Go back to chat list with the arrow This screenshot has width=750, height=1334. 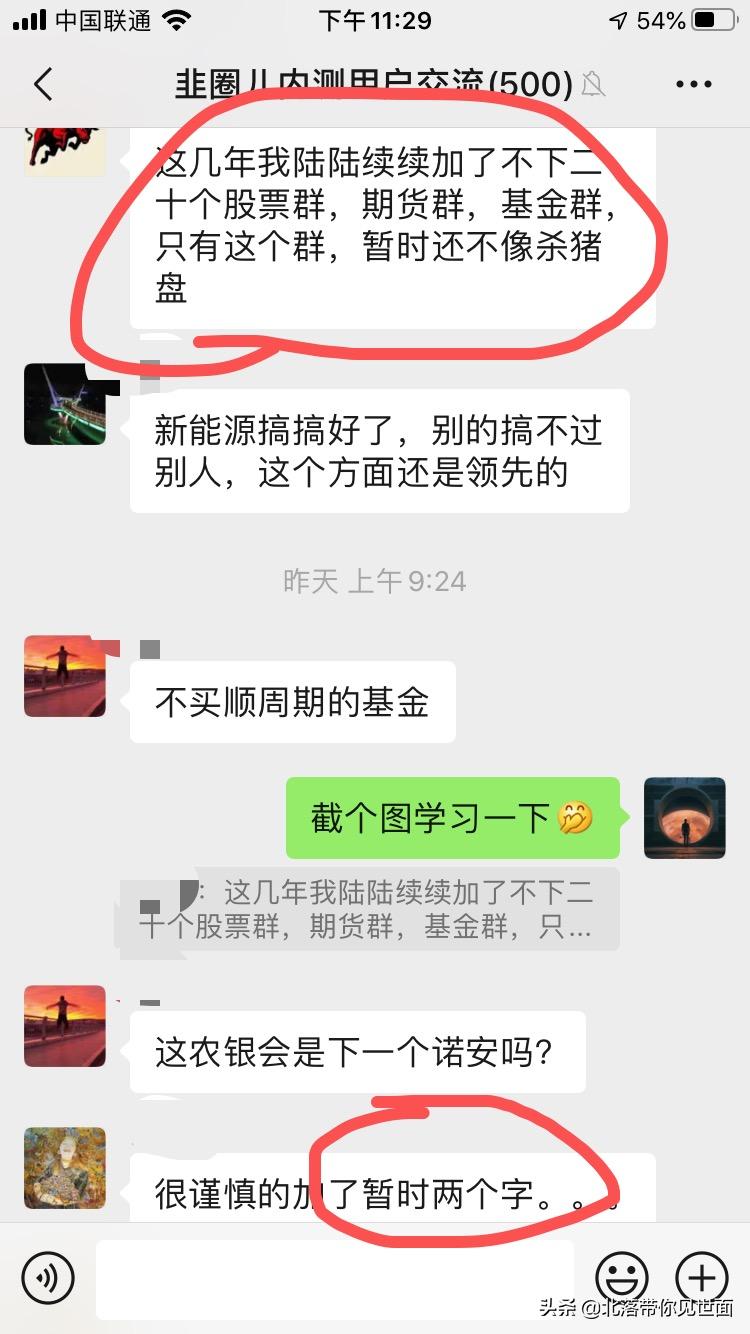click(x=42, y=85)
